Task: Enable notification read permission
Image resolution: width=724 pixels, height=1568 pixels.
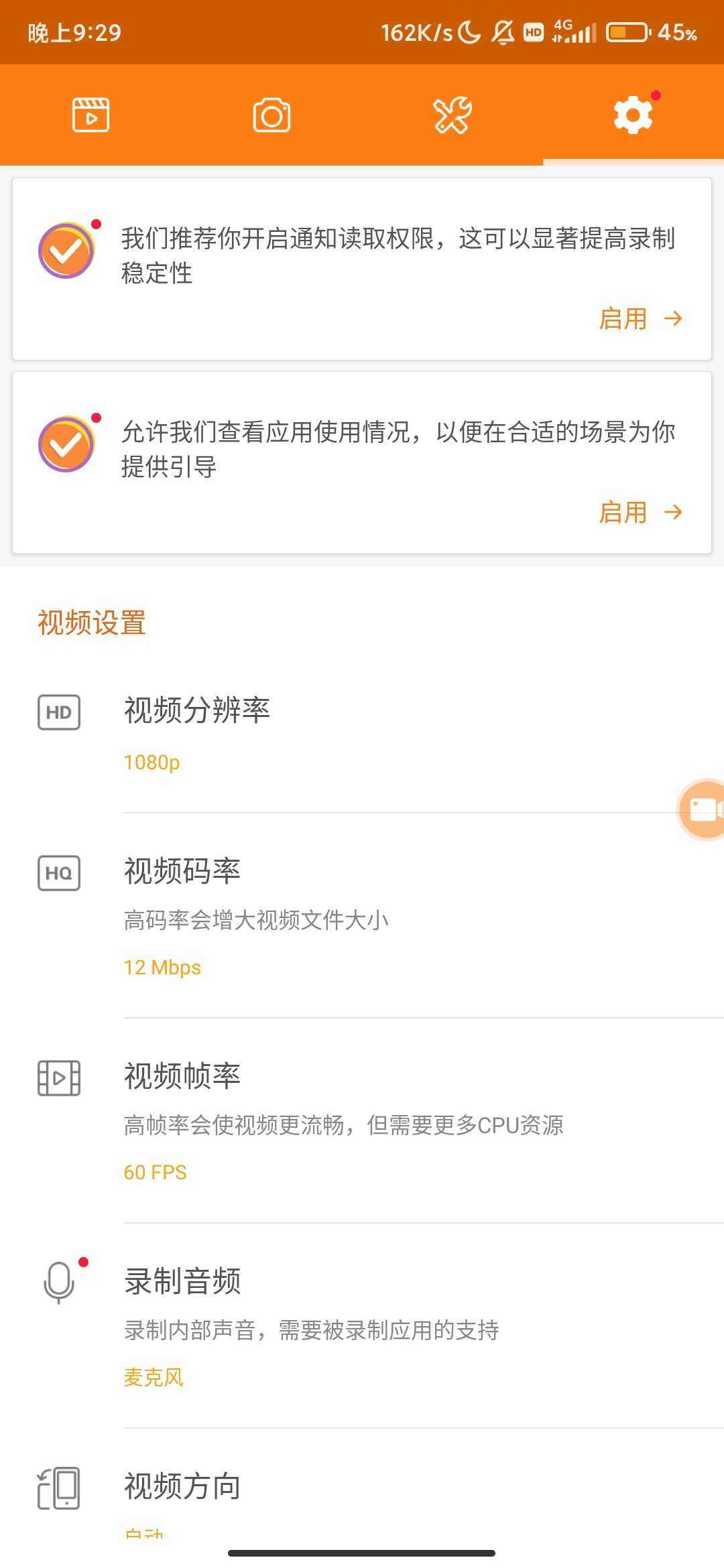Action: (x=640, y=319)
